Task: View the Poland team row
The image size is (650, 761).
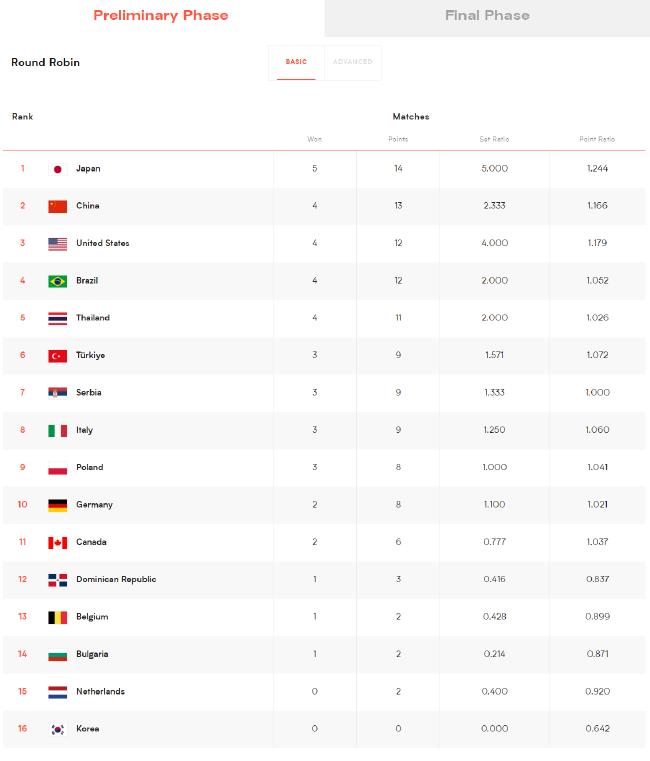Action: [x=89, y=467]
